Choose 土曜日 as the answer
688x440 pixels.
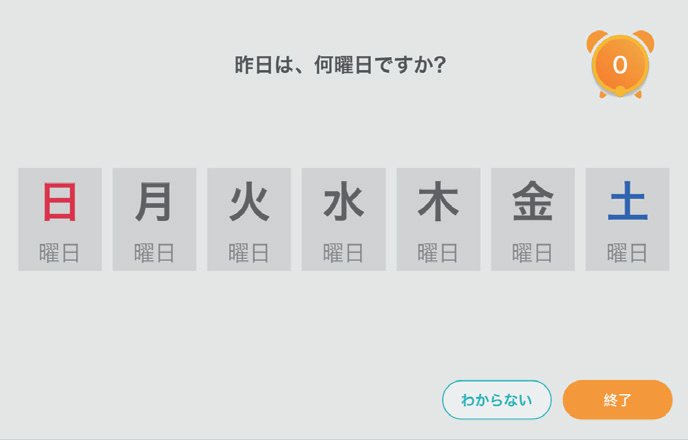tap(627, 219)
